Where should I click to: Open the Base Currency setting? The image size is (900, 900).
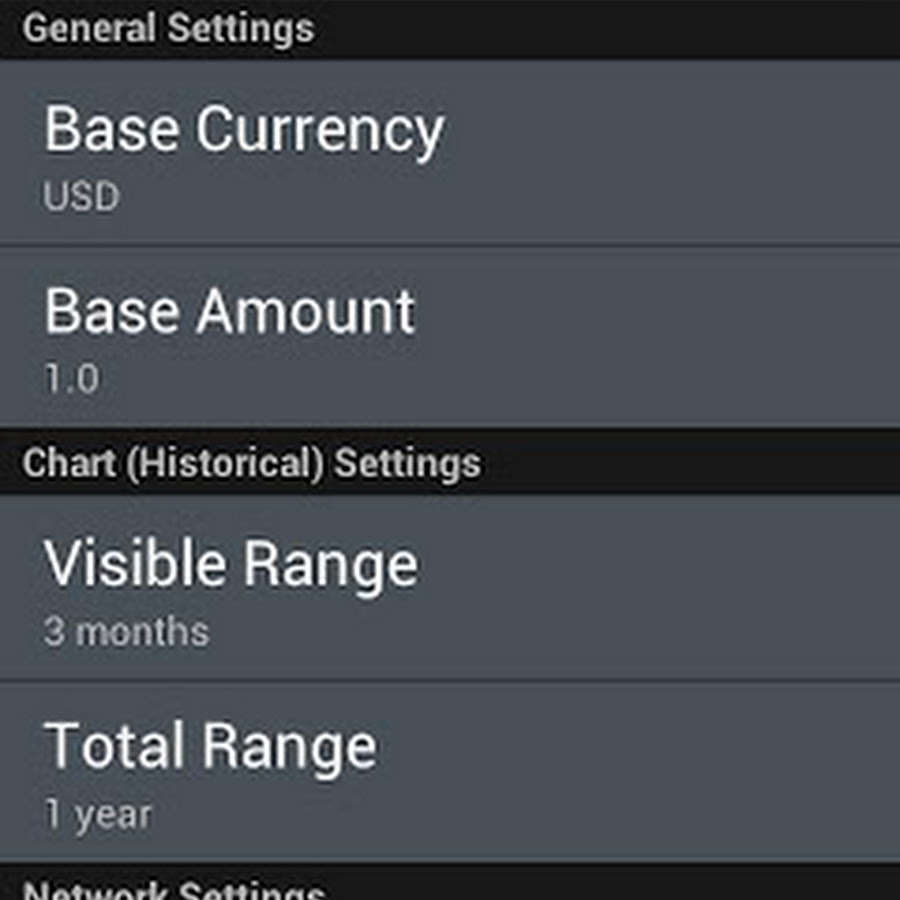coord(450,153)
